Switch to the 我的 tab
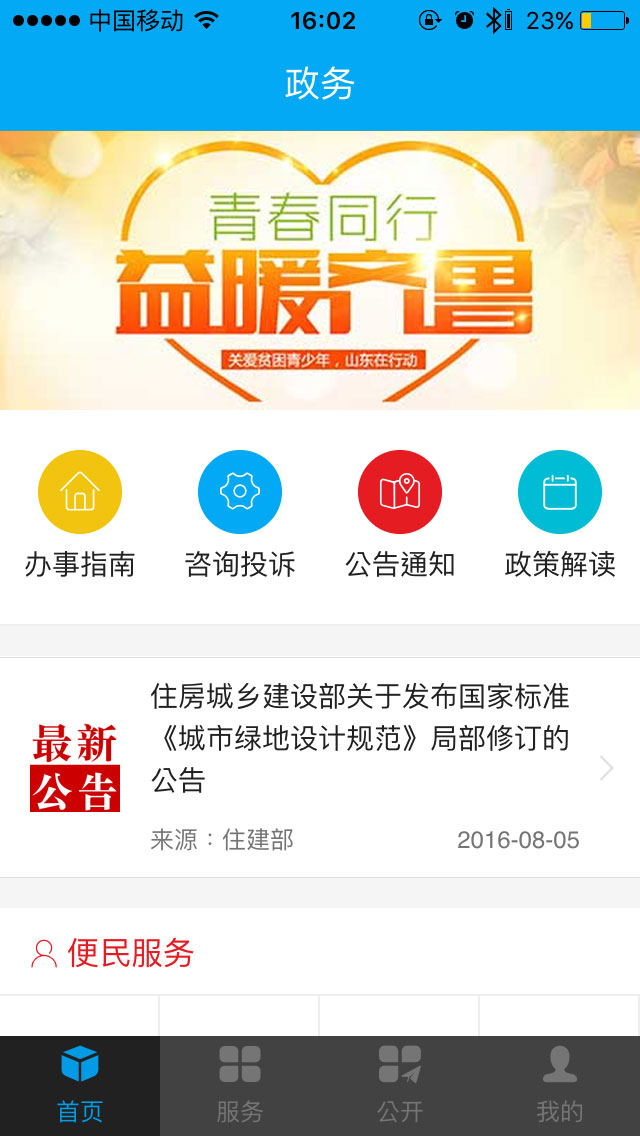This screenshot has width=640, height=1136. 560,1085
